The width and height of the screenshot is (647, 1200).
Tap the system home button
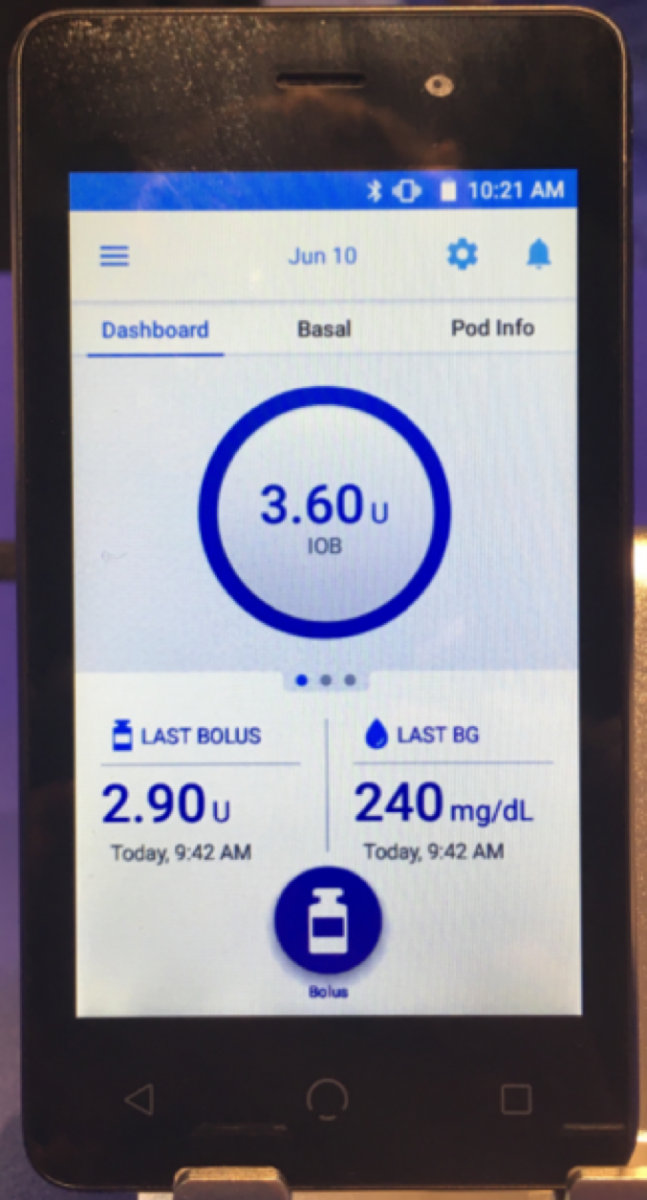(x=326, y=1099)
